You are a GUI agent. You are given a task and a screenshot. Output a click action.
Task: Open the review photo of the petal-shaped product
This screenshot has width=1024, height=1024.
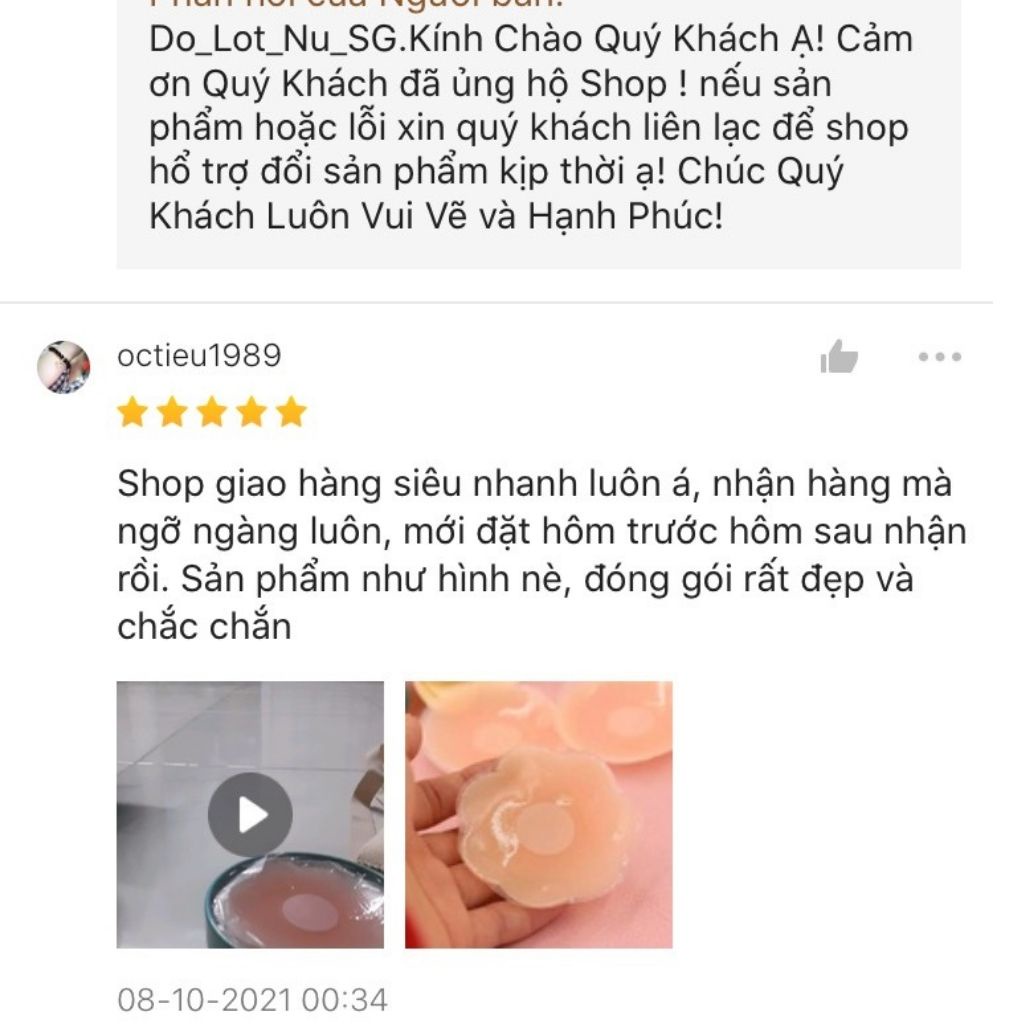pyautogui.click(x=538, y=814)
